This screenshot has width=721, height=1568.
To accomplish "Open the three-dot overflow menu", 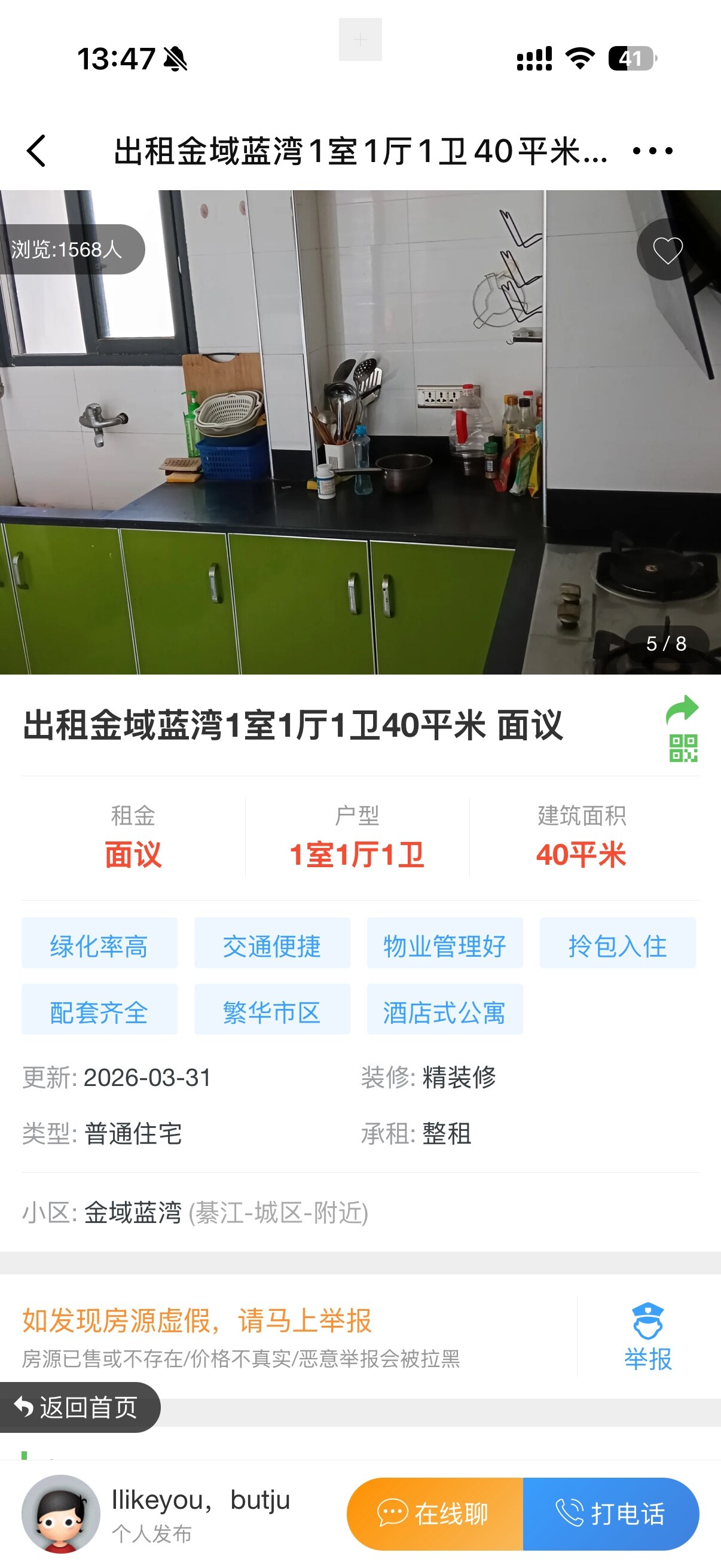I will coord(652,151).
